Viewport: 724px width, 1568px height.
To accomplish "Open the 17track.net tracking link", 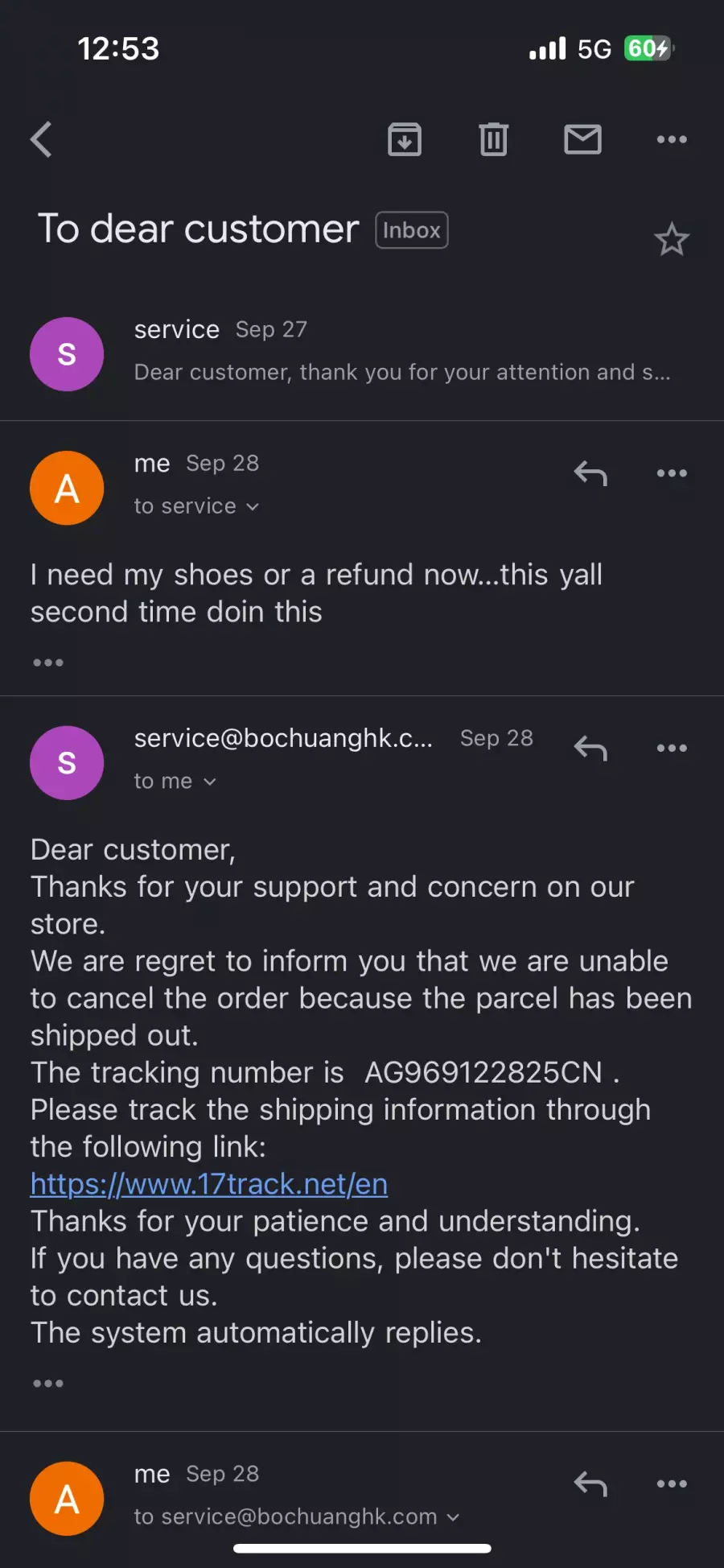I will point(209,1184).
